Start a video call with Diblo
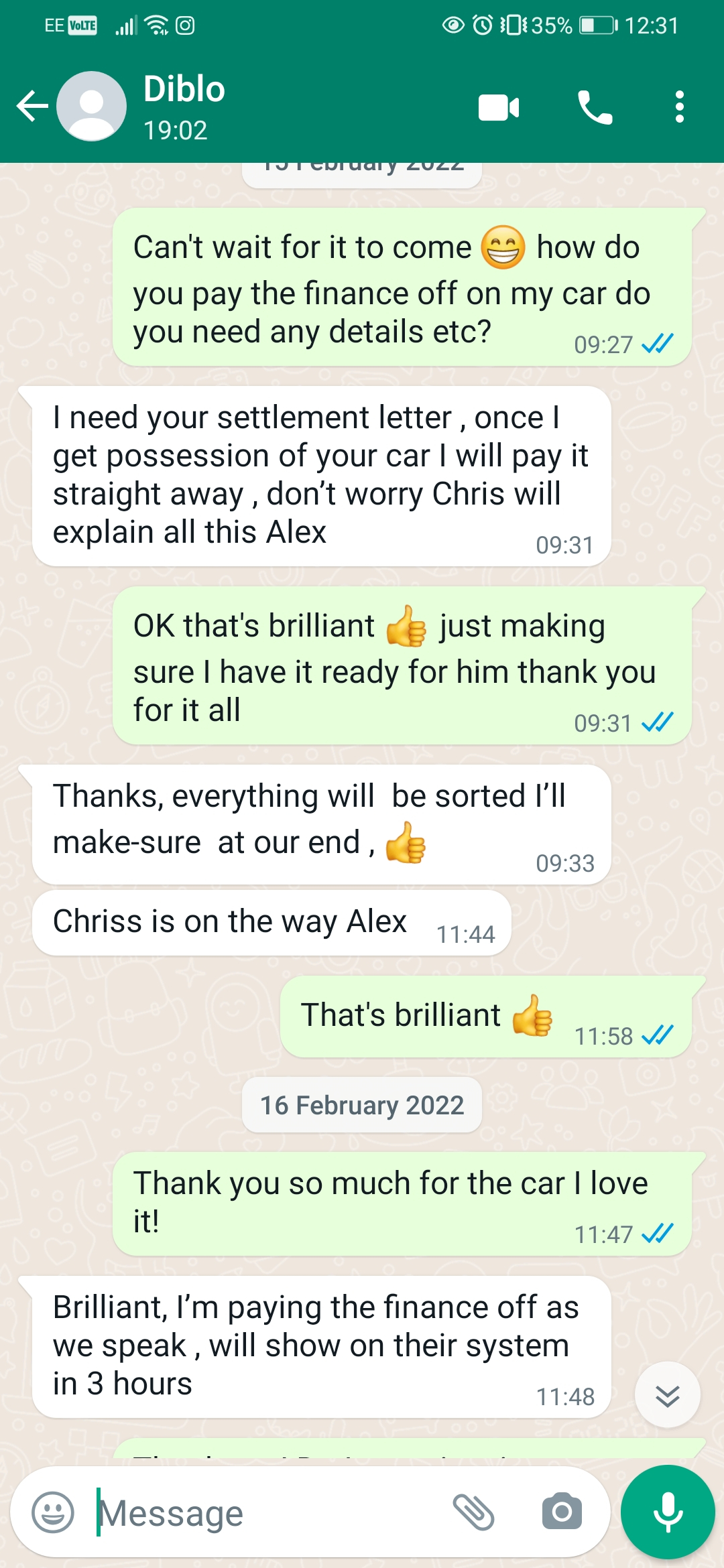 pos(499,107)
